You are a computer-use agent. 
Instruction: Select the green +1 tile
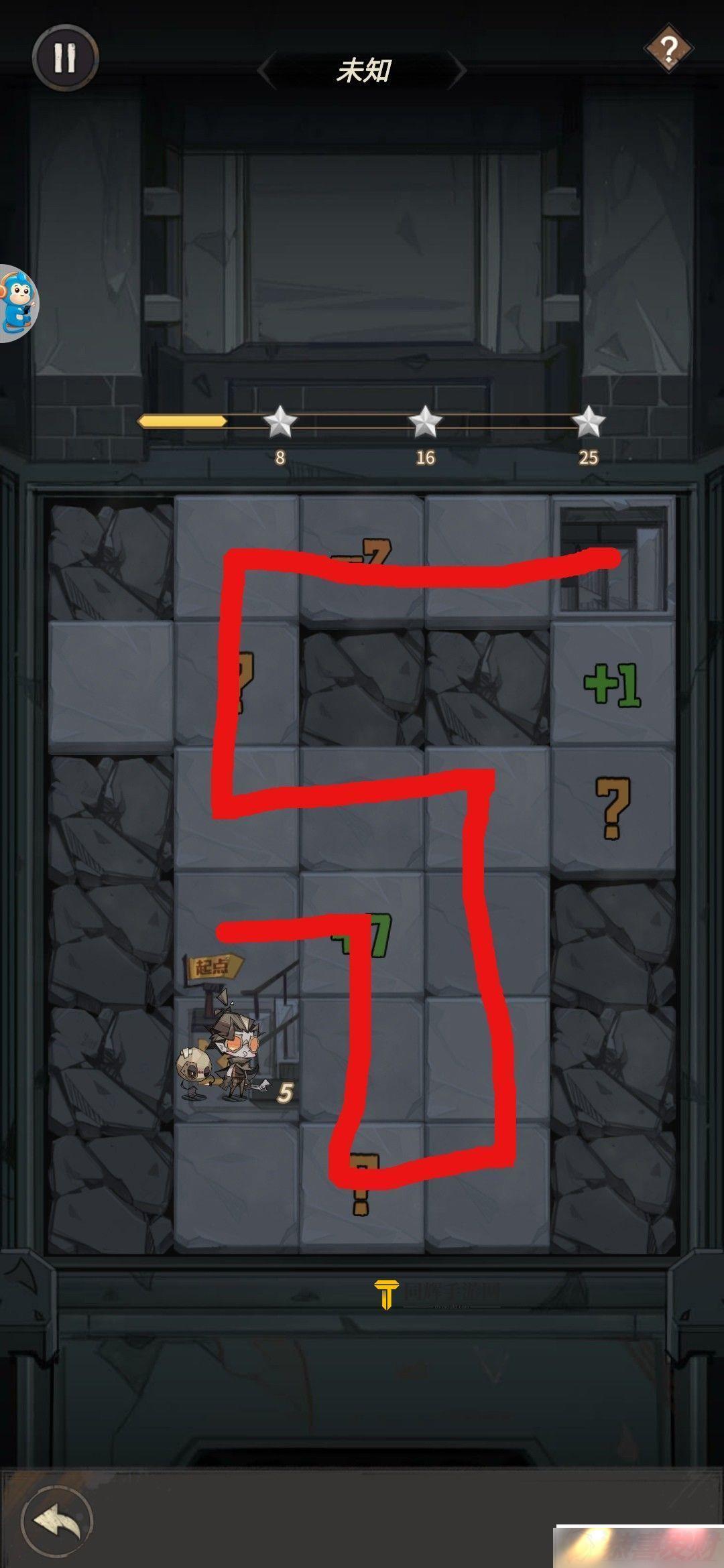612,684
